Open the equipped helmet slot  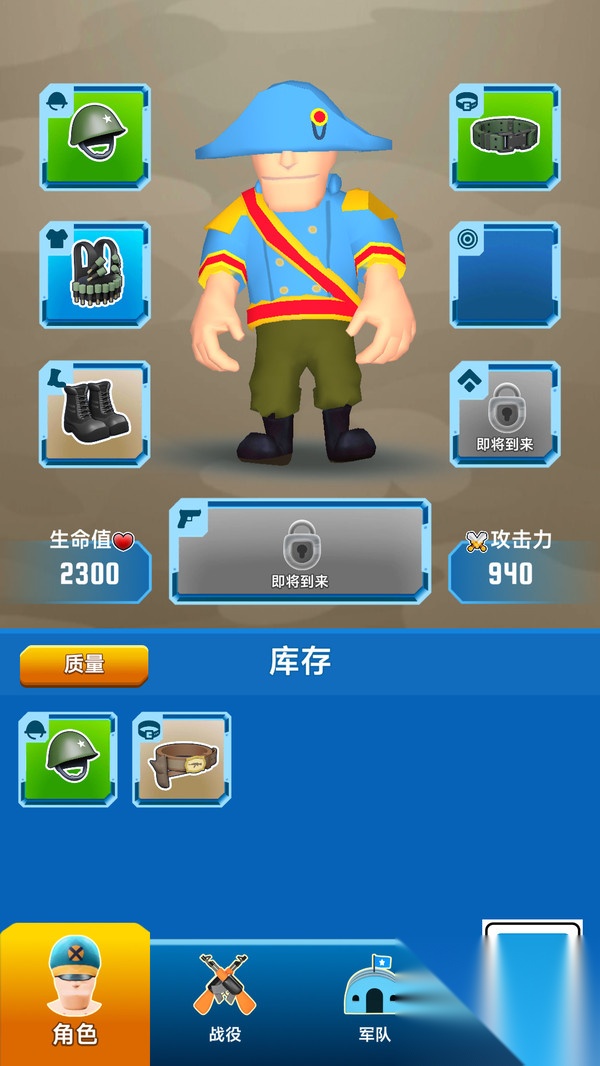click(x=95, y=137)
